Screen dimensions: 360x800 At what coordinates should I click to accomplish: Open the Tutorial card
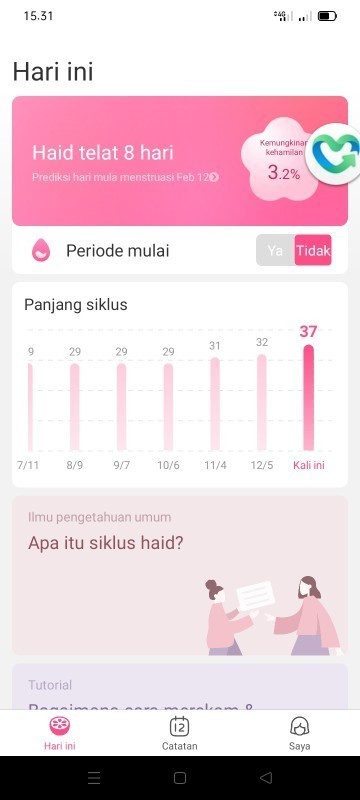click(180, 686)
